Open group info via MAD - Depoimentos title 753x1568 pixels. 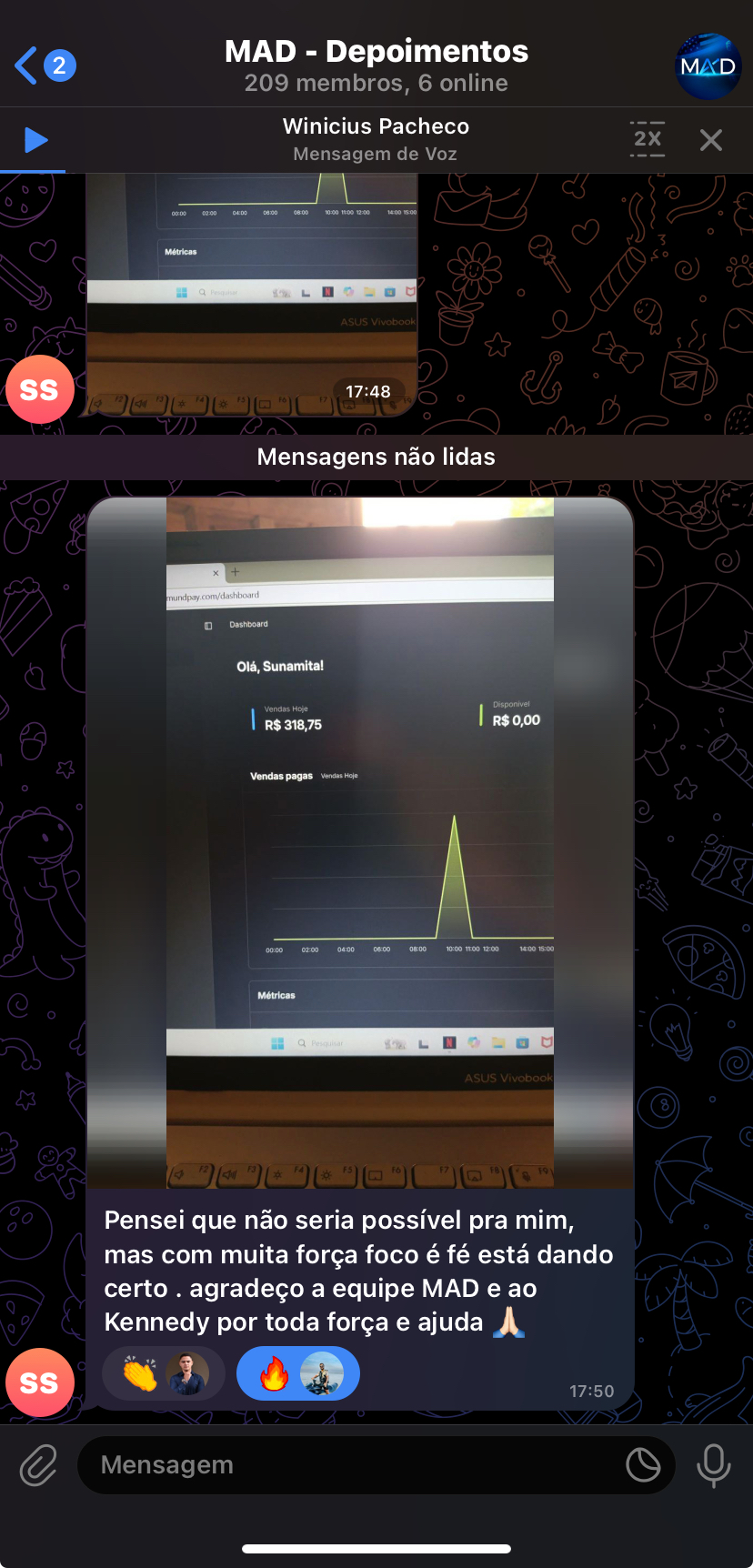point(376,52)
